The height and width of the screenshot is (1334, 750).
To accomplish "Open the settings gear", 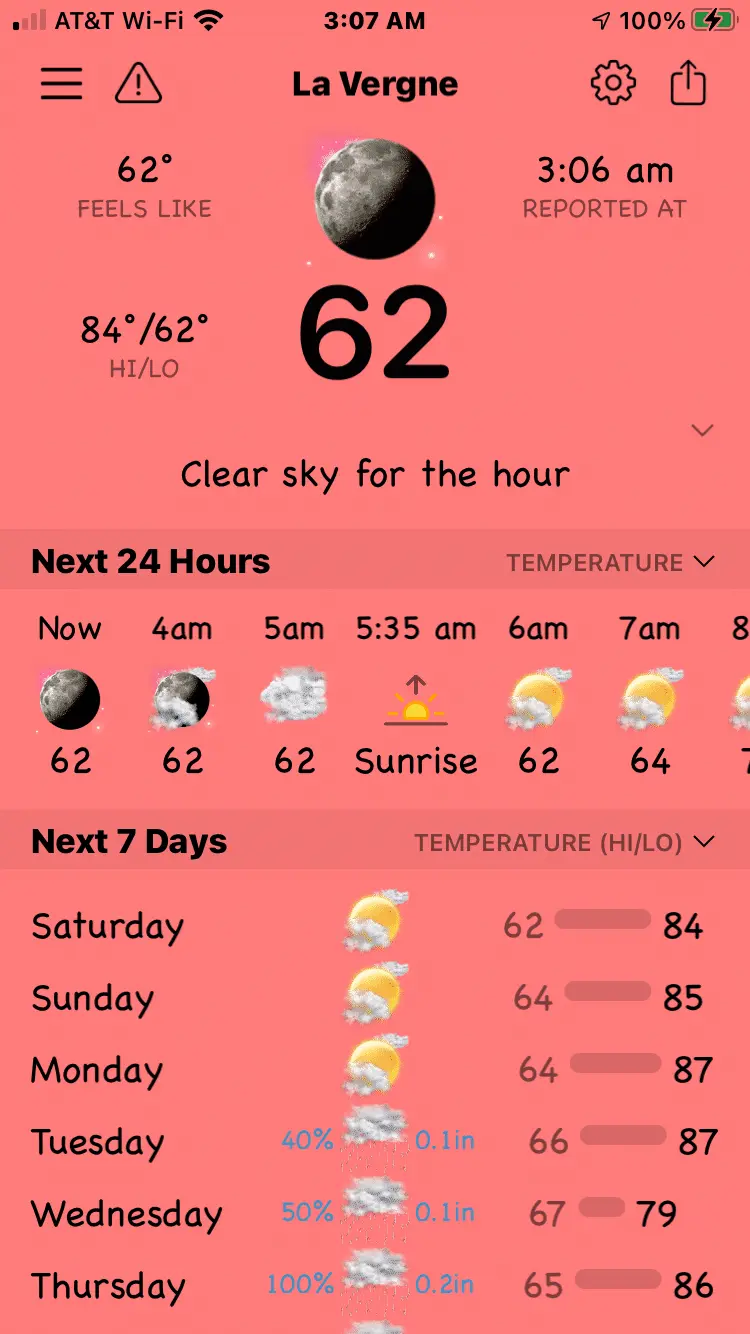I will pos(613,84).
